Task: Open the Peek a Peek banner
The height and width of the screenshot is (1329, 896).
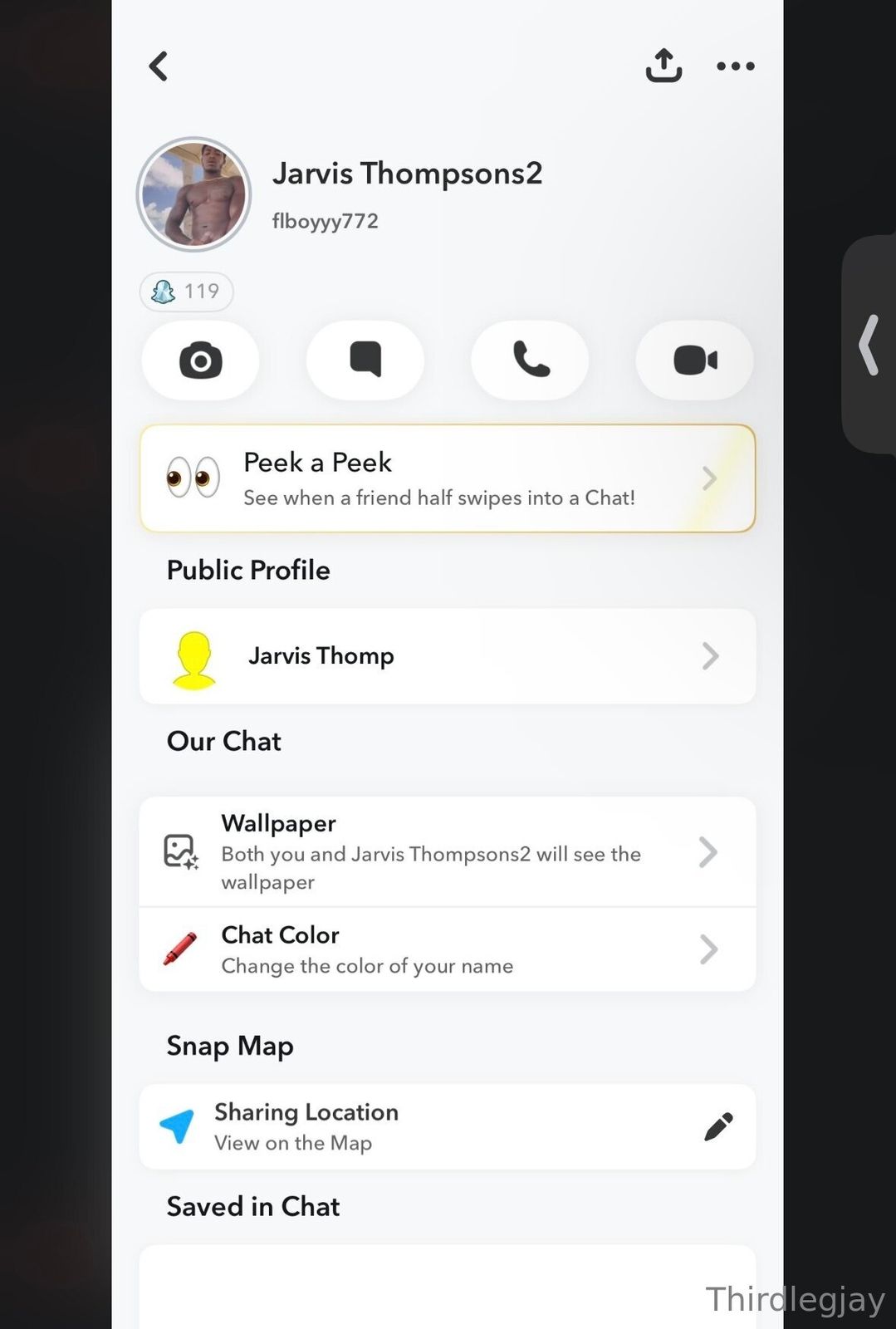Action: [x=448, y=478]
